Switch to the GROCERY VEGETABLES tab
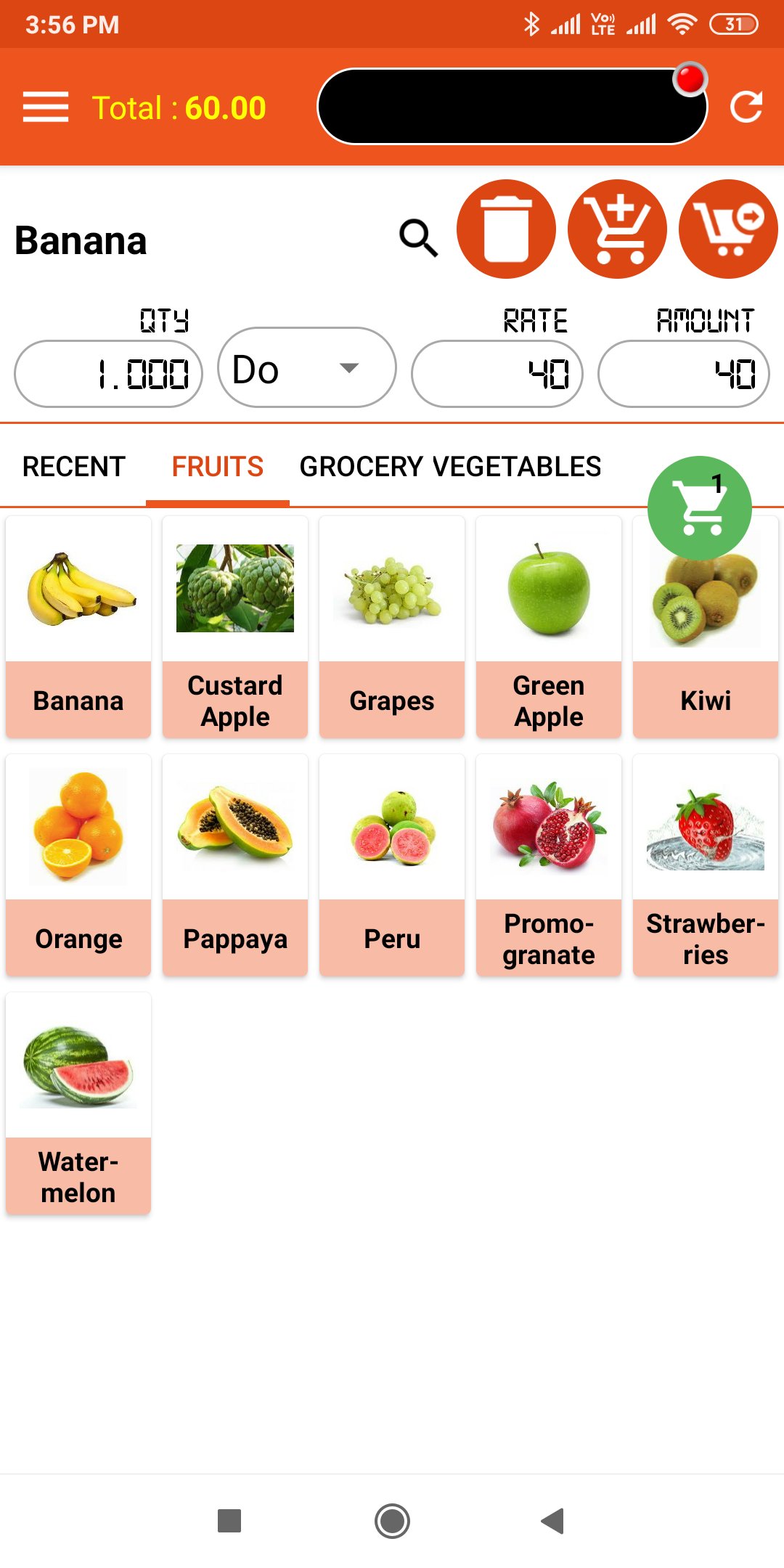This screenshot has height=1568, width=784. pos(450,467)
